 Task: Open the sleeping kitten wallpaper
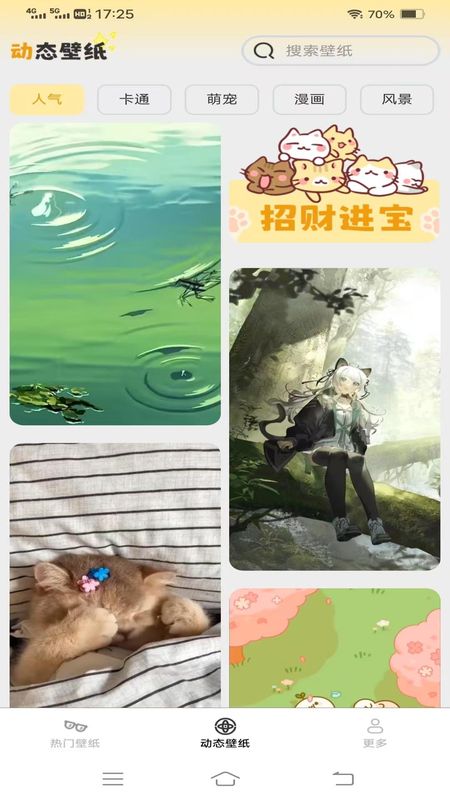[115, 575]
